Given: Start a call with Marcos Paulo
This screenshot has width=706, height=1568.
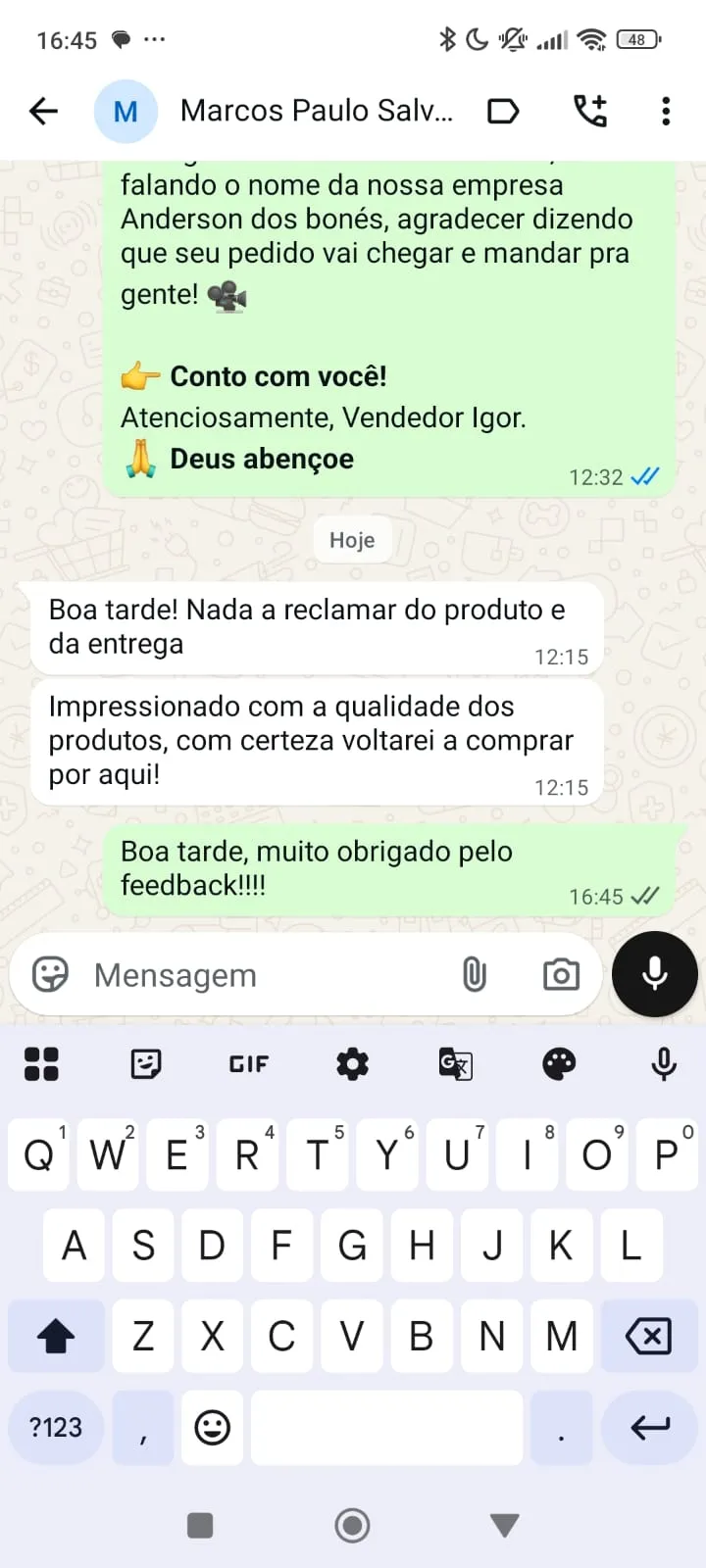Looking at the screenshot, I should pyautogui.click(x=590, y=112).
